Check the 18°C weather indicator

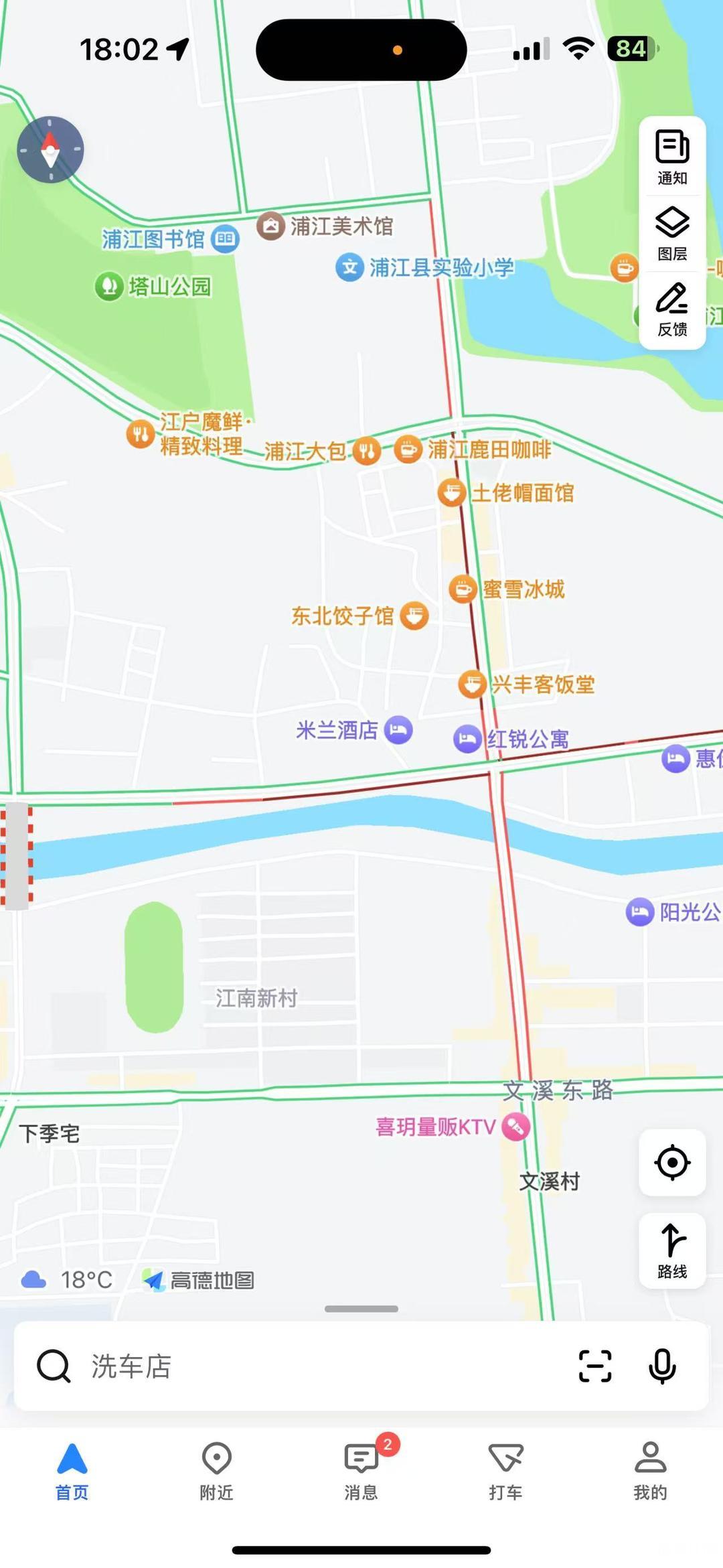(67, 1280)
